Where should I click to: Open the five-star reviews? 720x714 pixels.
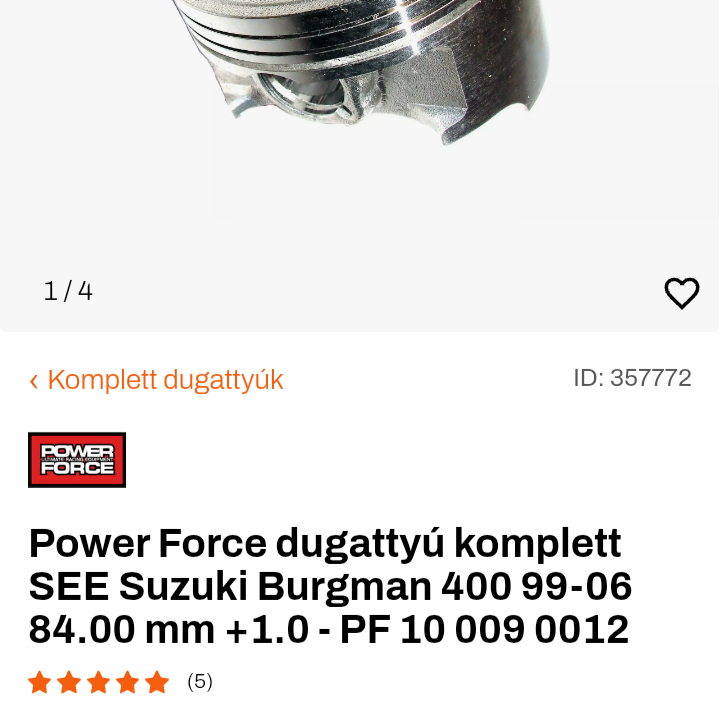point(120,682)
